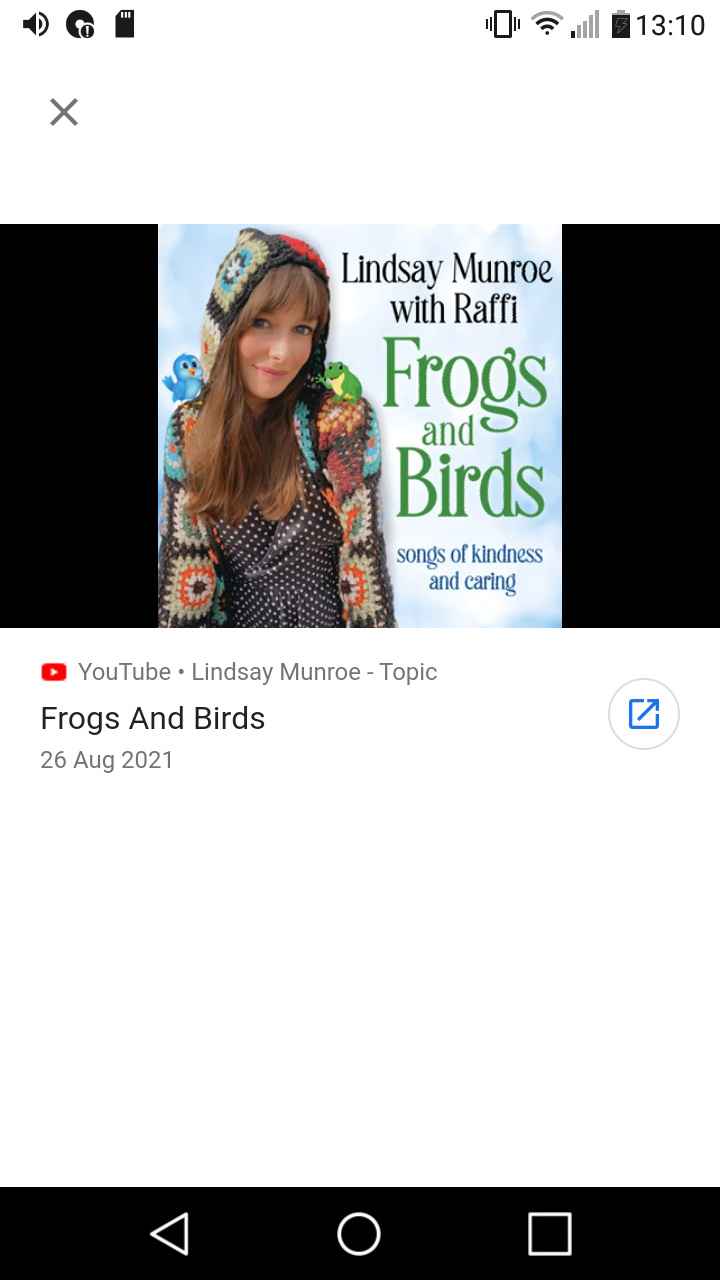Open the Frogs And Birds video
720x1280 pixels.
pos(152,718)
